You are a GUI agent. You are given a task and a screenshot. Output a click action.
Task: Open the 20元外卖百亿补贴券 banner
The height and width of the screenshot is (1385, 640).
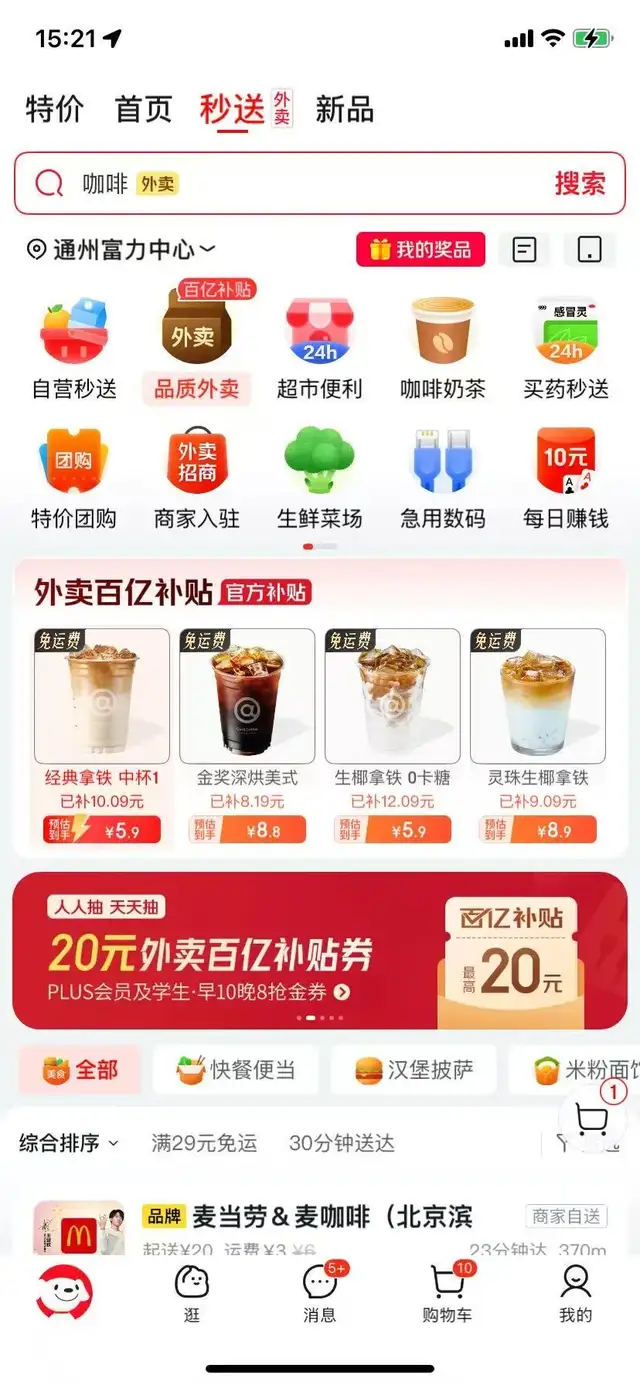319,950
